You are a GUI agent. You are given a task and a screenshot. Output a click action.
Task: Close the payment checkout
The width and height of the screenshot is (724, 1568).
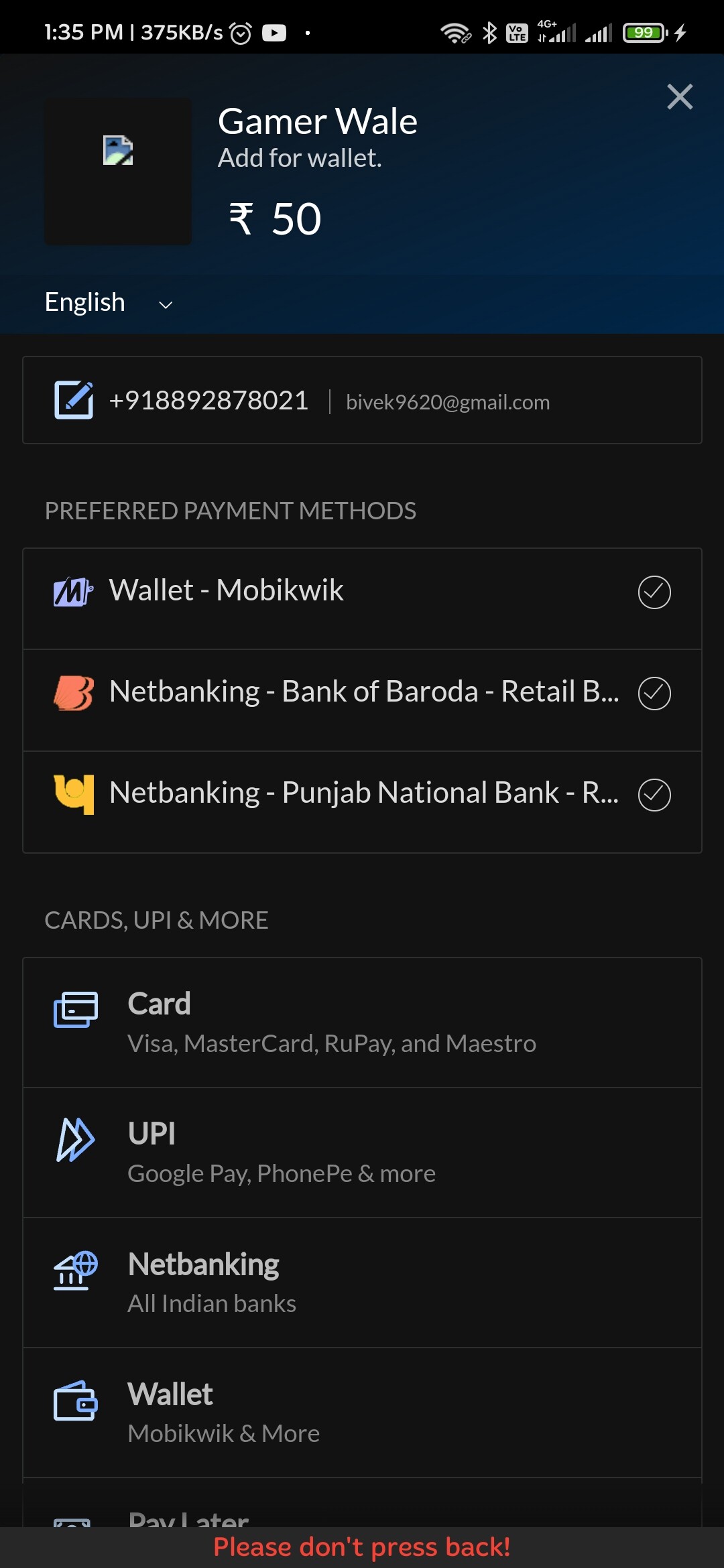pyautogui.click(x=679, y=97)
